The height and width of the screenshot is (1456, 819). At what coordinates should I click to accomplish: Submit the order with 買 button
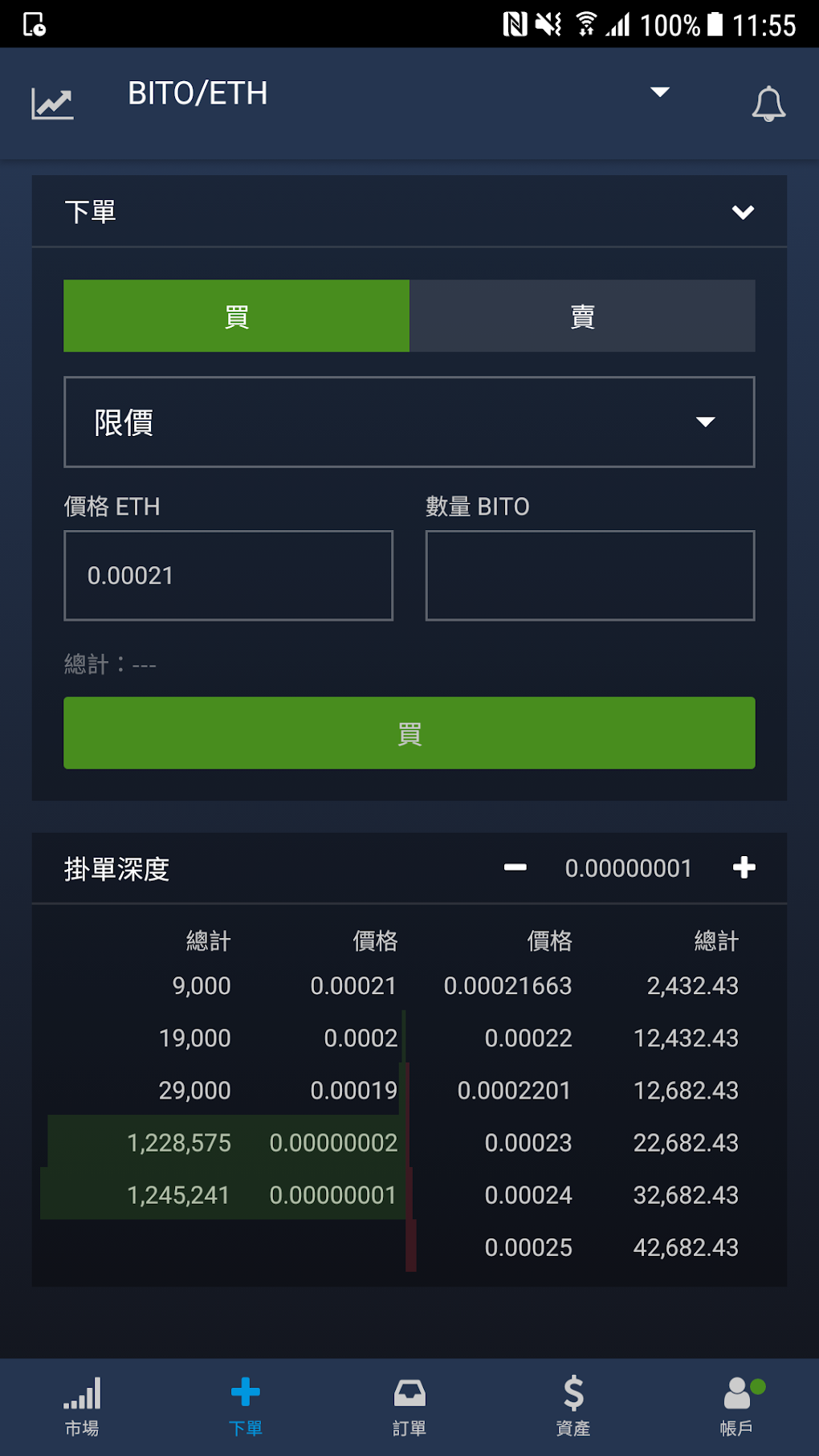[x=409, y=732]
